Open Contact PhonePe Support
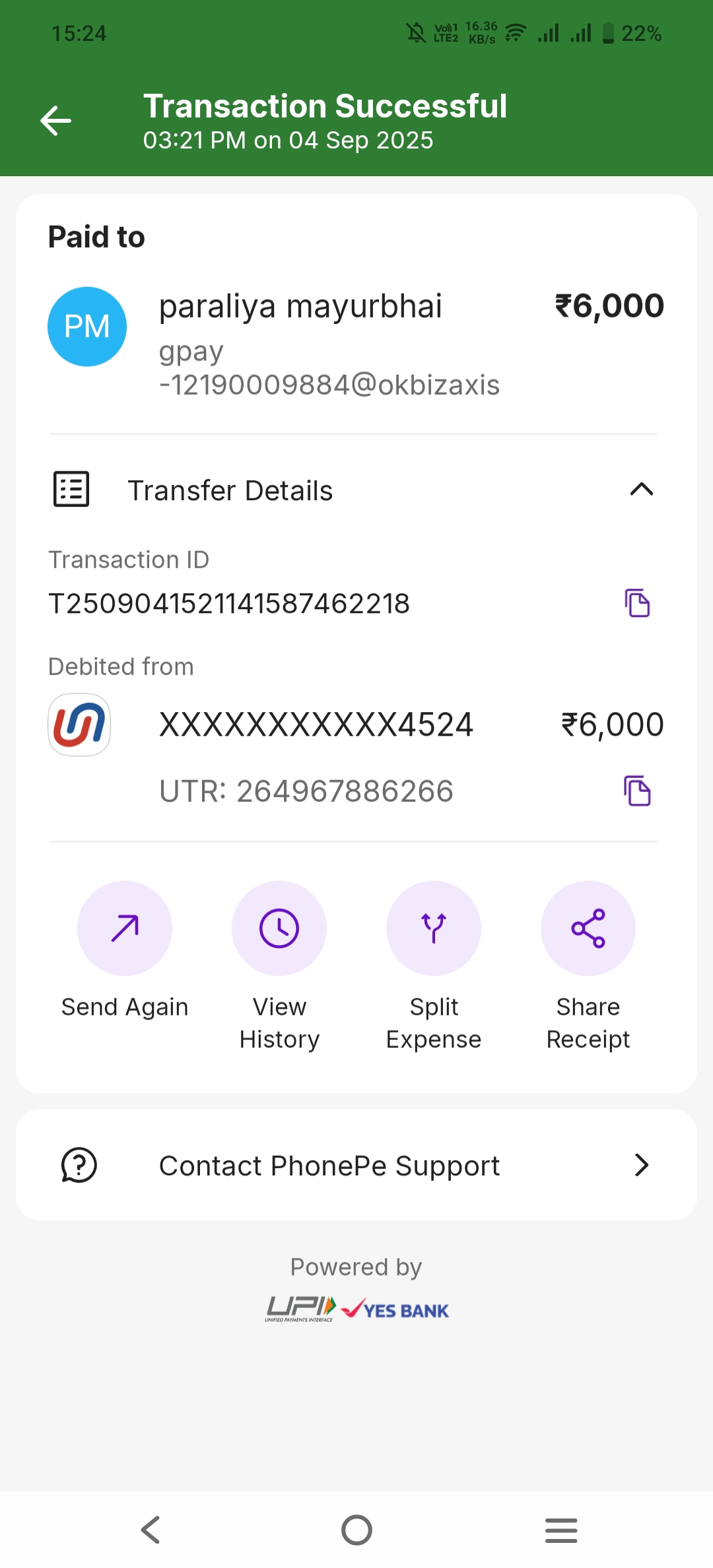This screenshot has width=713, height=1568. click(x=356, y=1165)
